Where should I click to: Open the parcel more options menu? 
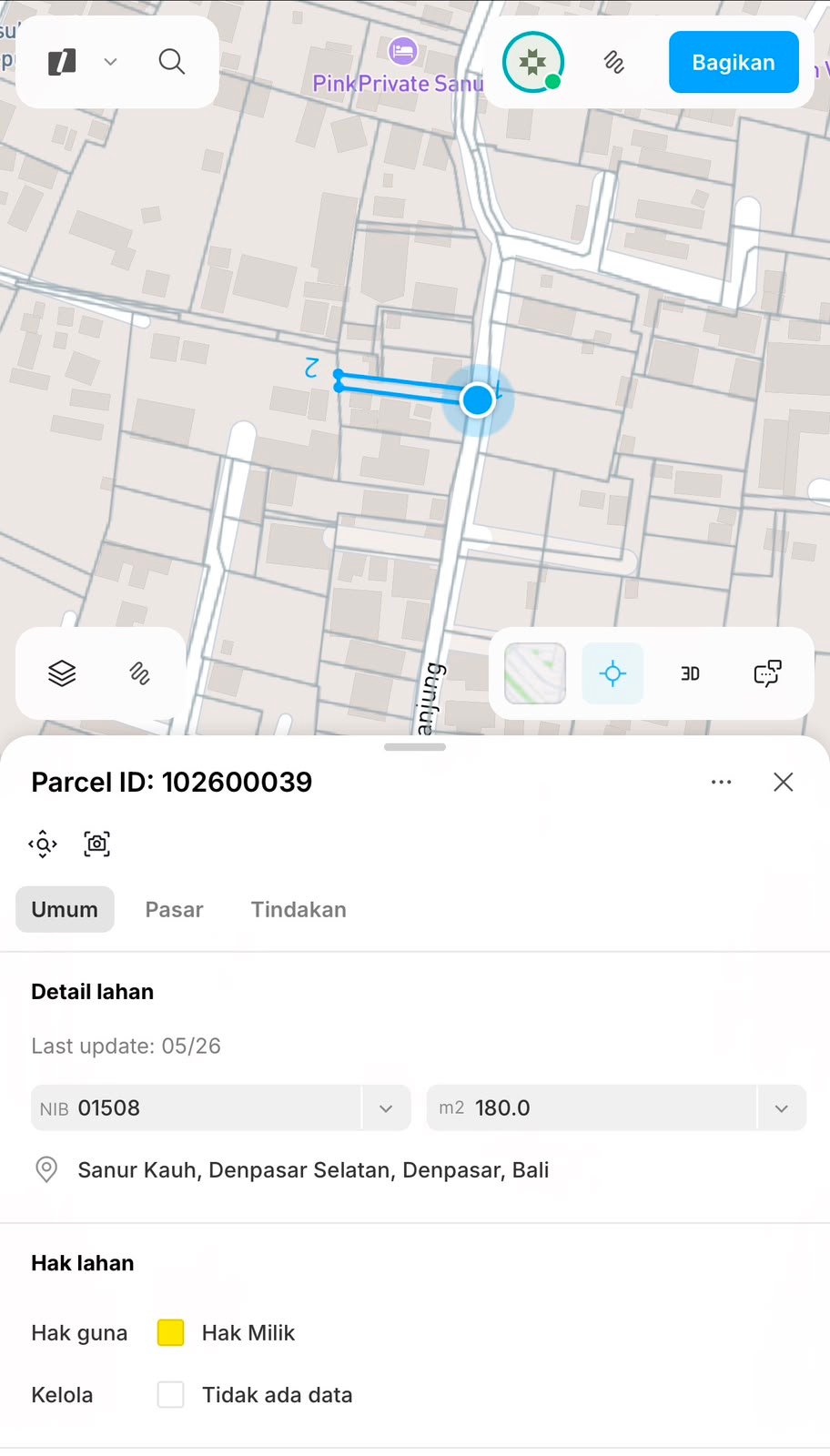(x=721, y=782)
